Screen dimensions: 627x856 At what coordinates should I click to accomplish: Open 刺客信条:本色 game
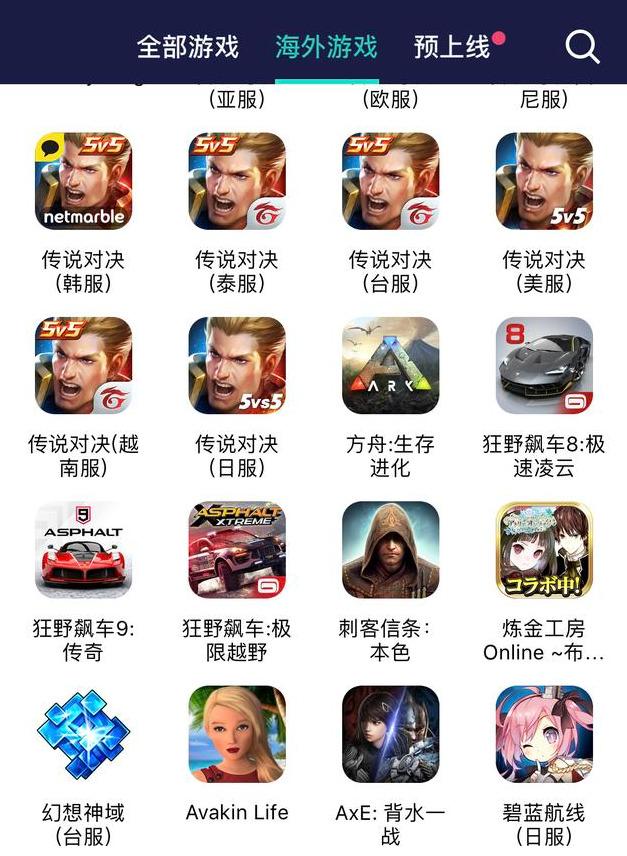[x=391, y=550]
